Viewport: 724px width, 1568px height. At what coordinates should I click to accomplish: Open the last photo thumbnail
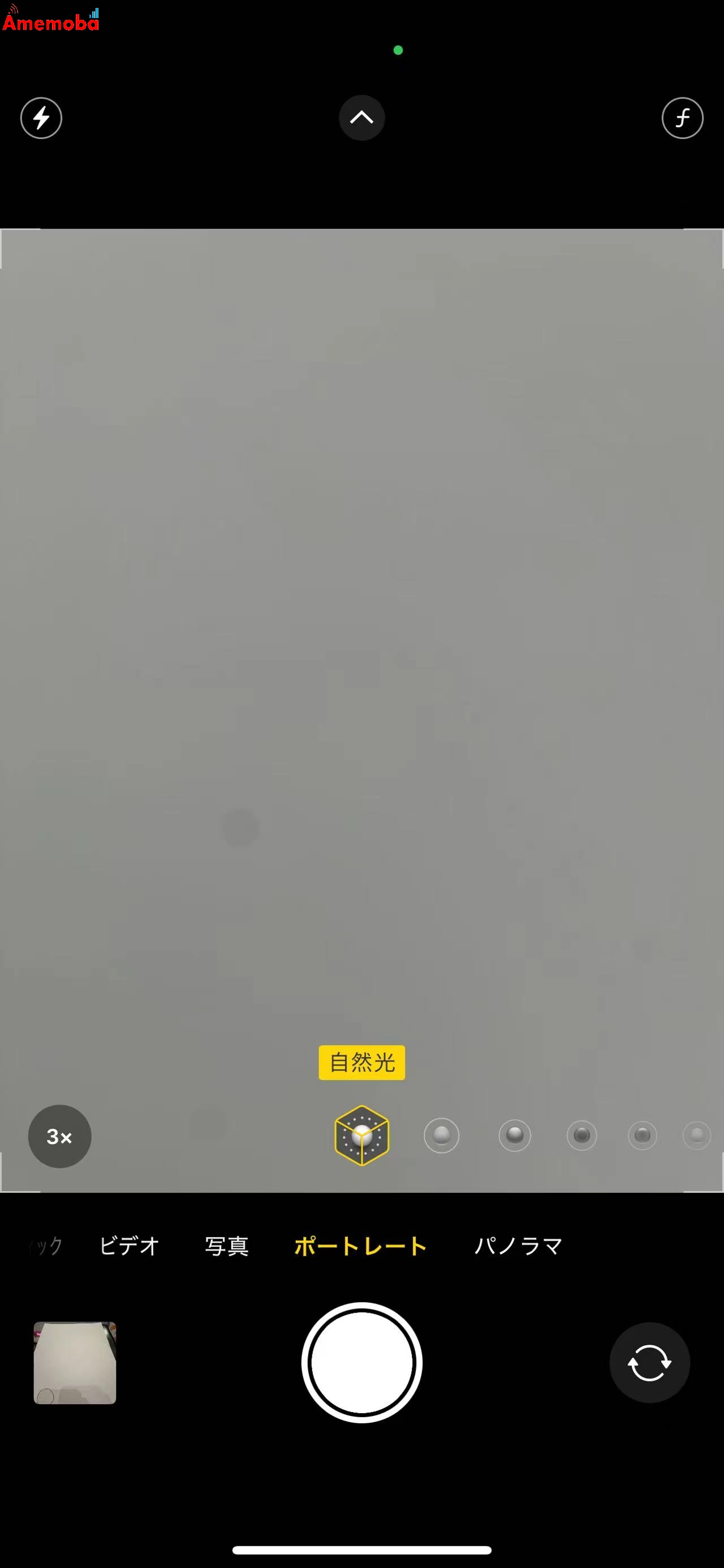75,1362
